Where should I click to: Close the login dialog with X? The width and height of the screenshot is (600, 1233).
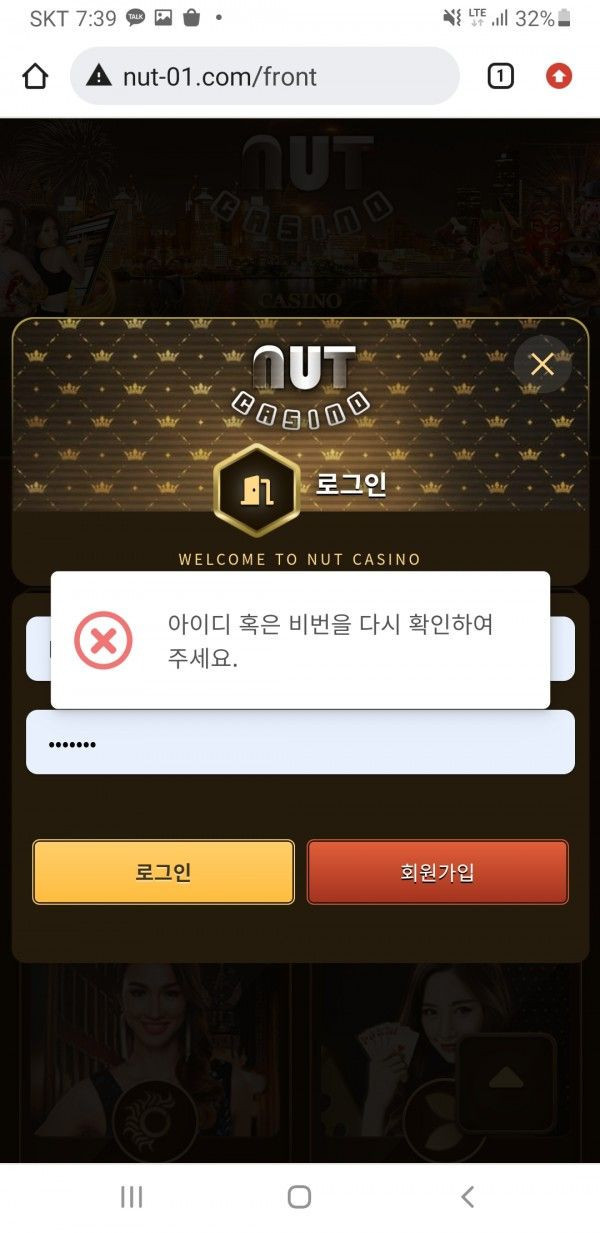[542, 364]
